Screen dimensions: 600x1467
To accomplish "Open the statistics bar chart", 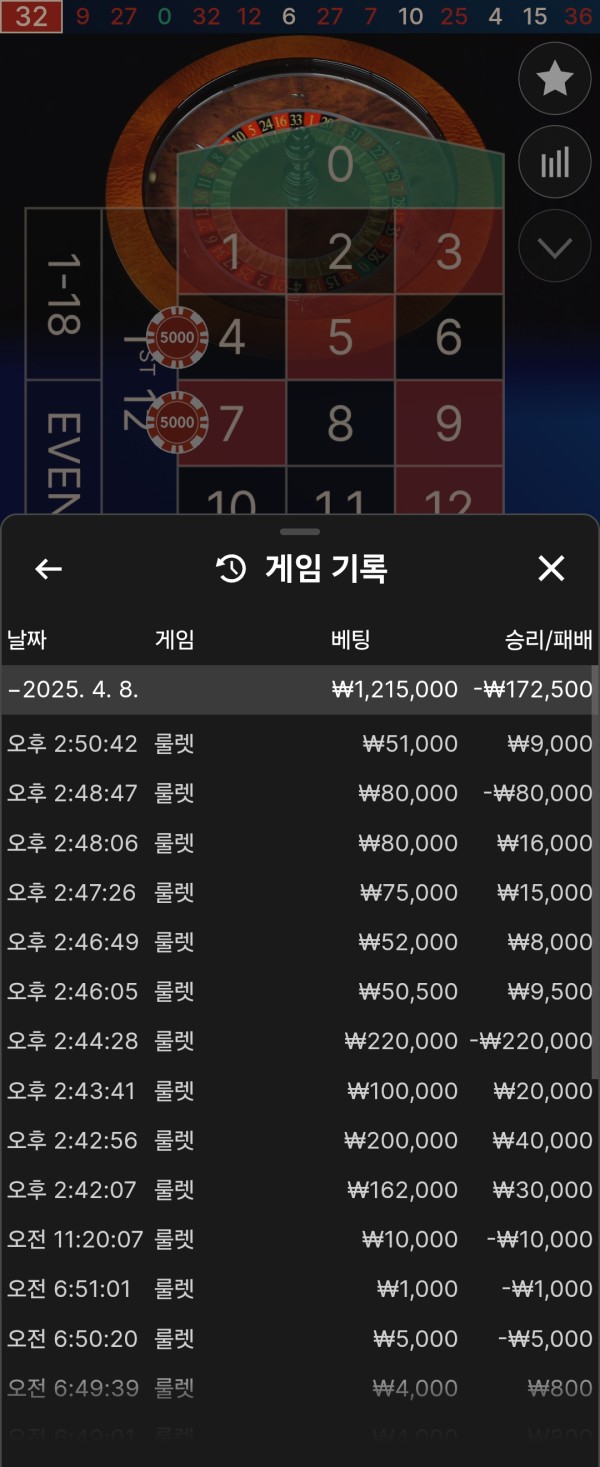I will (554, 162).
